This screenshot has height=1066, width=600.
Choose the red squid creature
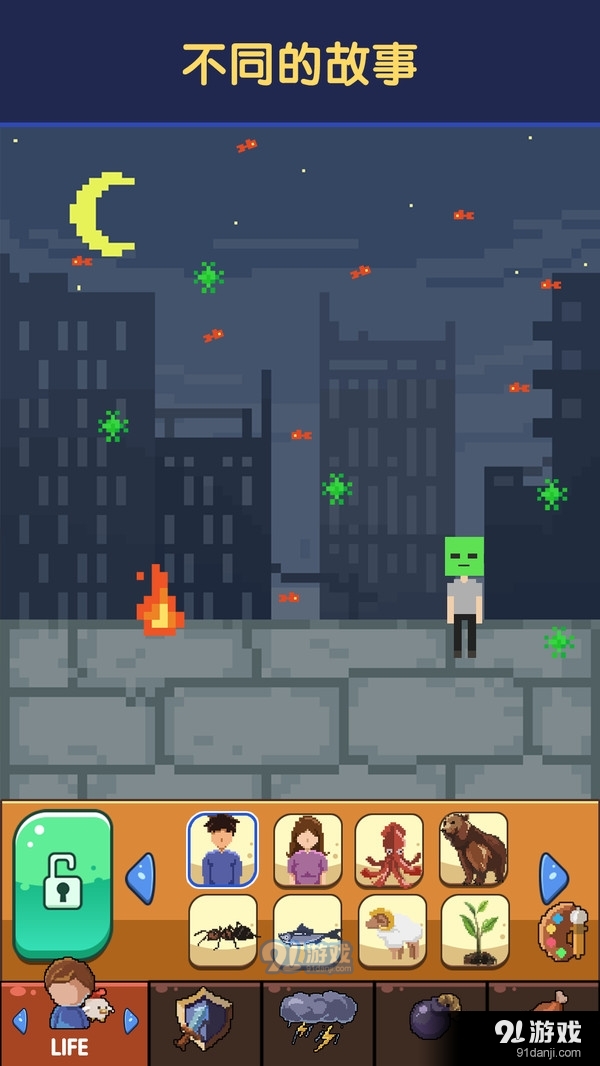coord(389,850)
